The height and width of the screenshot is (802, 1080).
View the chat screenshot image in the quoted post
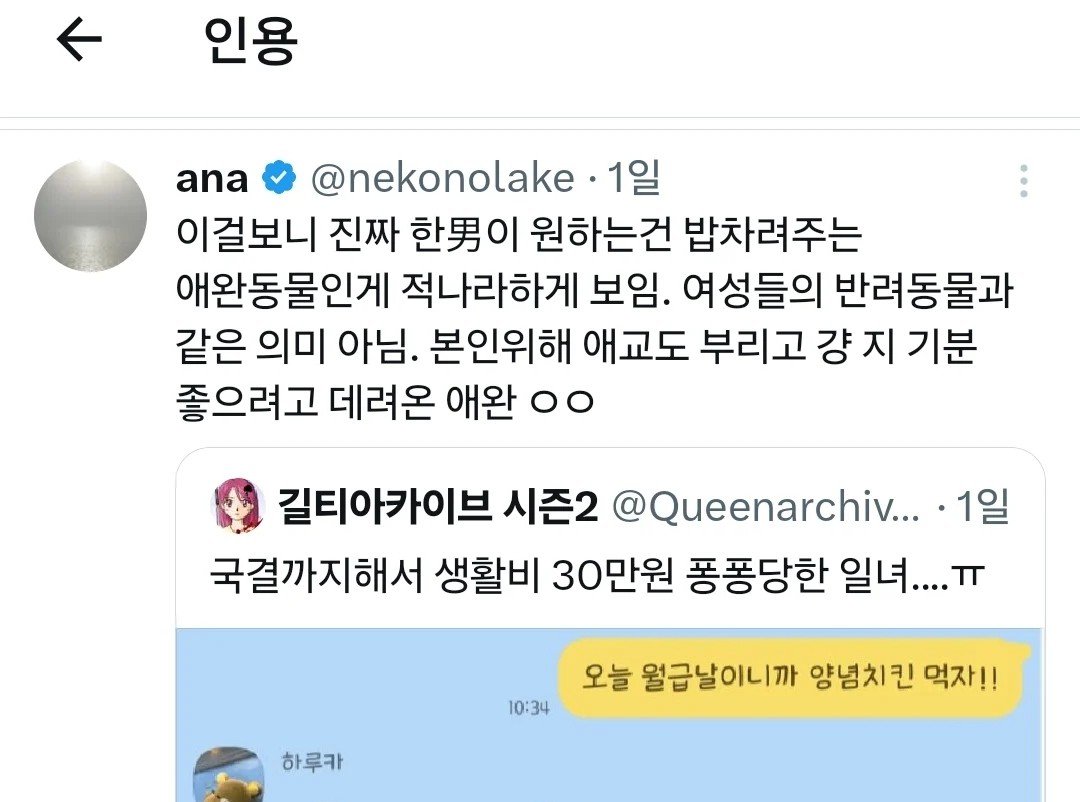click(608, 715)
